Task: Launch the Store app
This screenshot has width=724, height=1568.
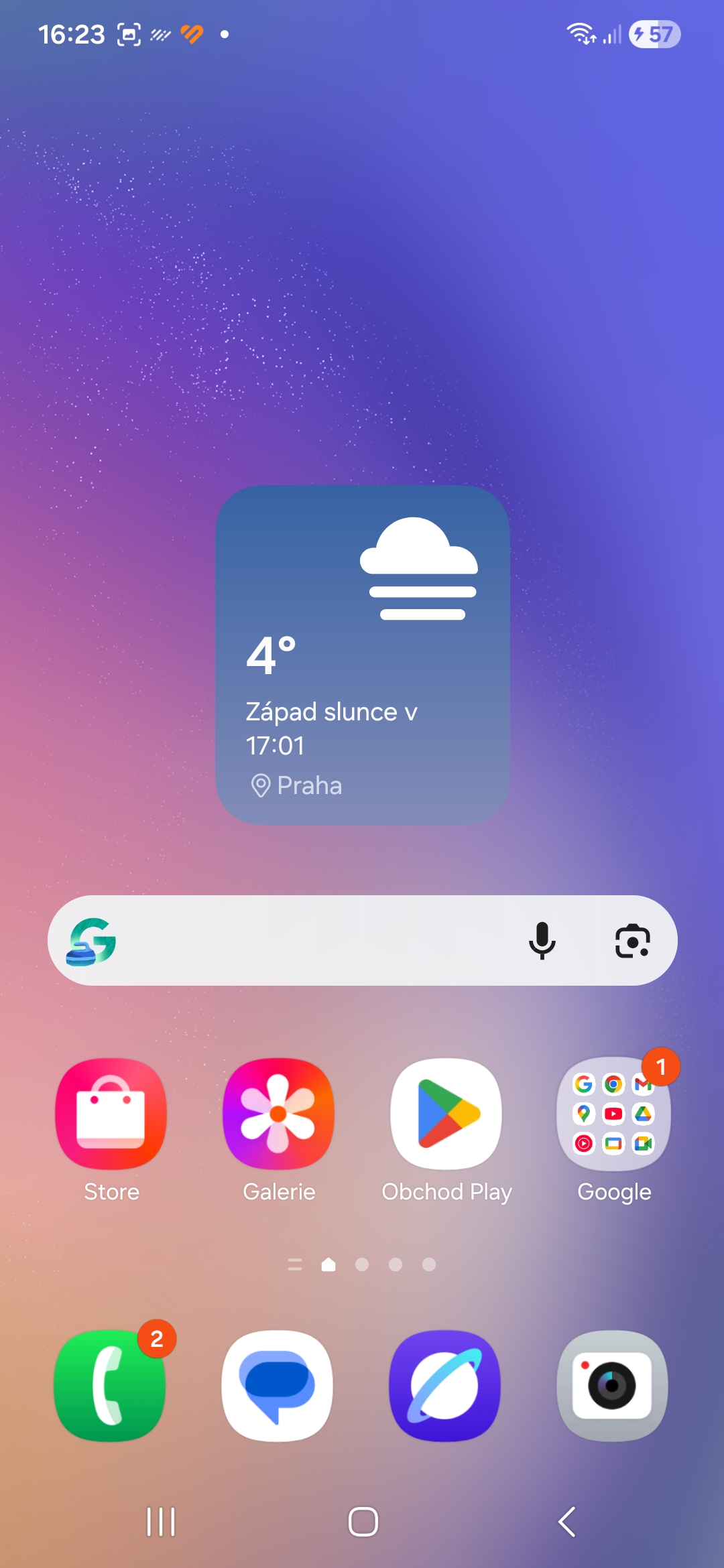Action: (x=111, y=1114)
